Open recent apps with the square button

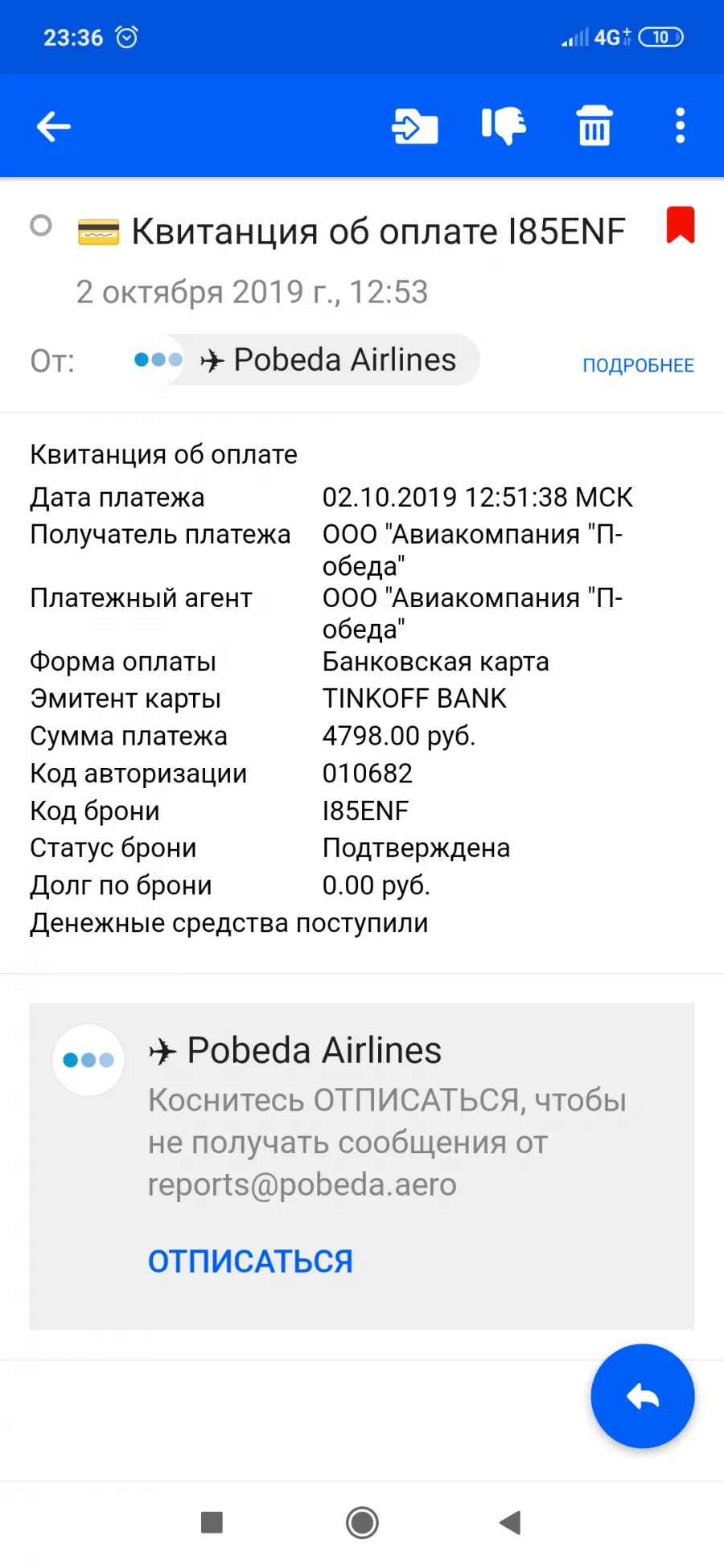212,1522
